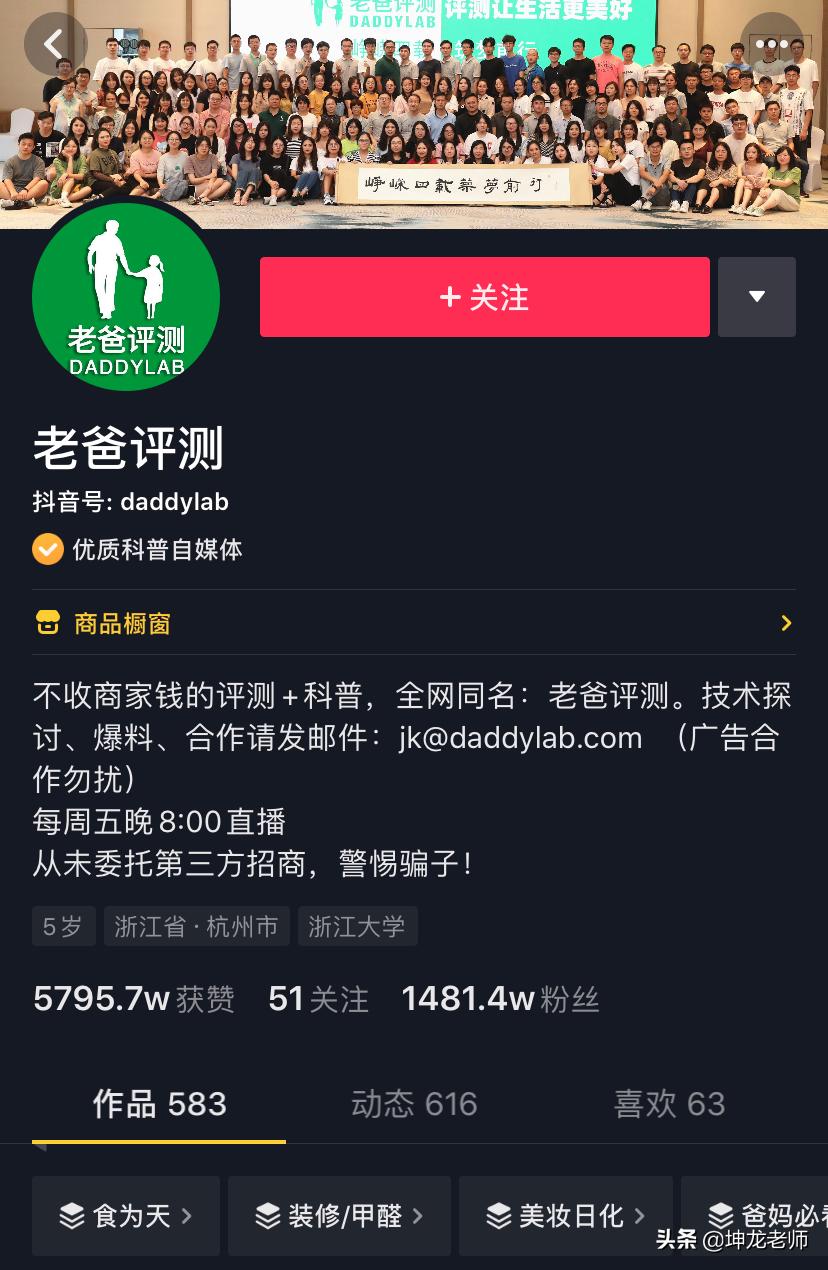This screenshot has height=1270, width=828.
Task: Click the yellow verified badge icon
Action: point(47,549)
